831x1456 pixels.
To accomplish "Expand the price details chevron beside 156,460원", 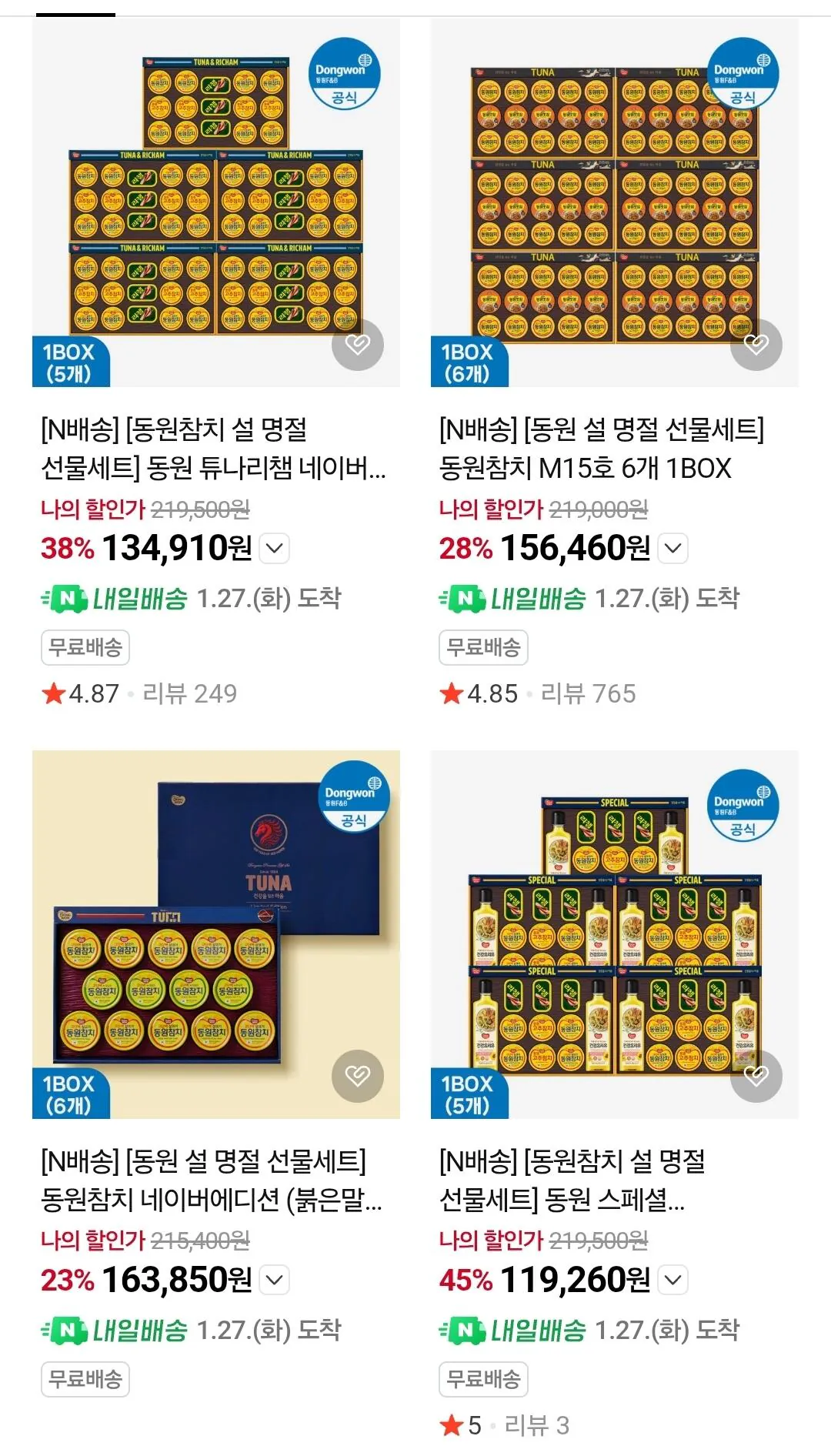I will click(674, 548).
